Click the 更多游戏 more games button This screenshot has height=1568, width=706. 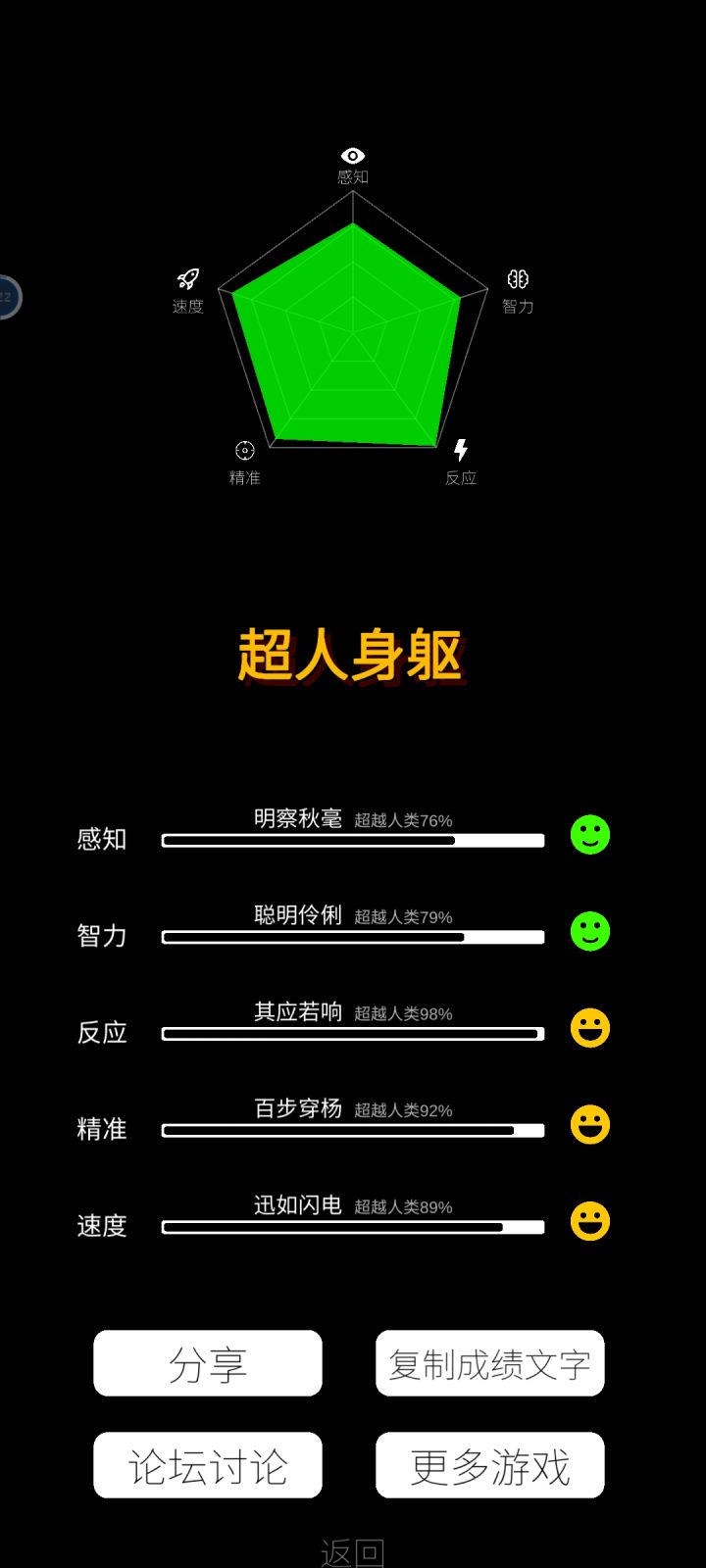pyautogui.click(x=489, y=1465)
